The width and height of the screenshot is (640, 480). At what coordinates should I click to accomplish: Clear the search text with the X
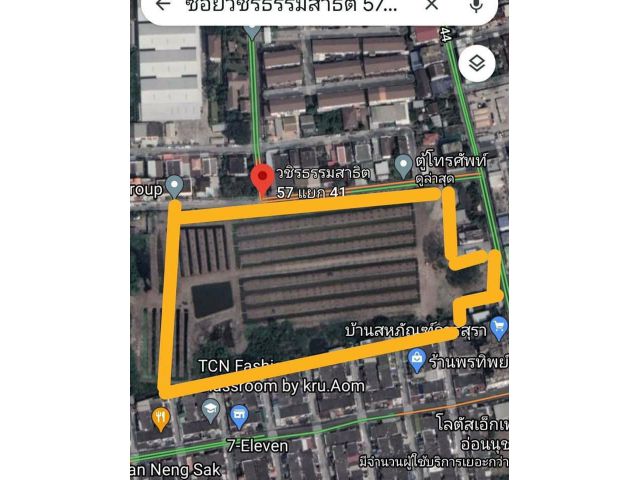[x=432, y=6]
